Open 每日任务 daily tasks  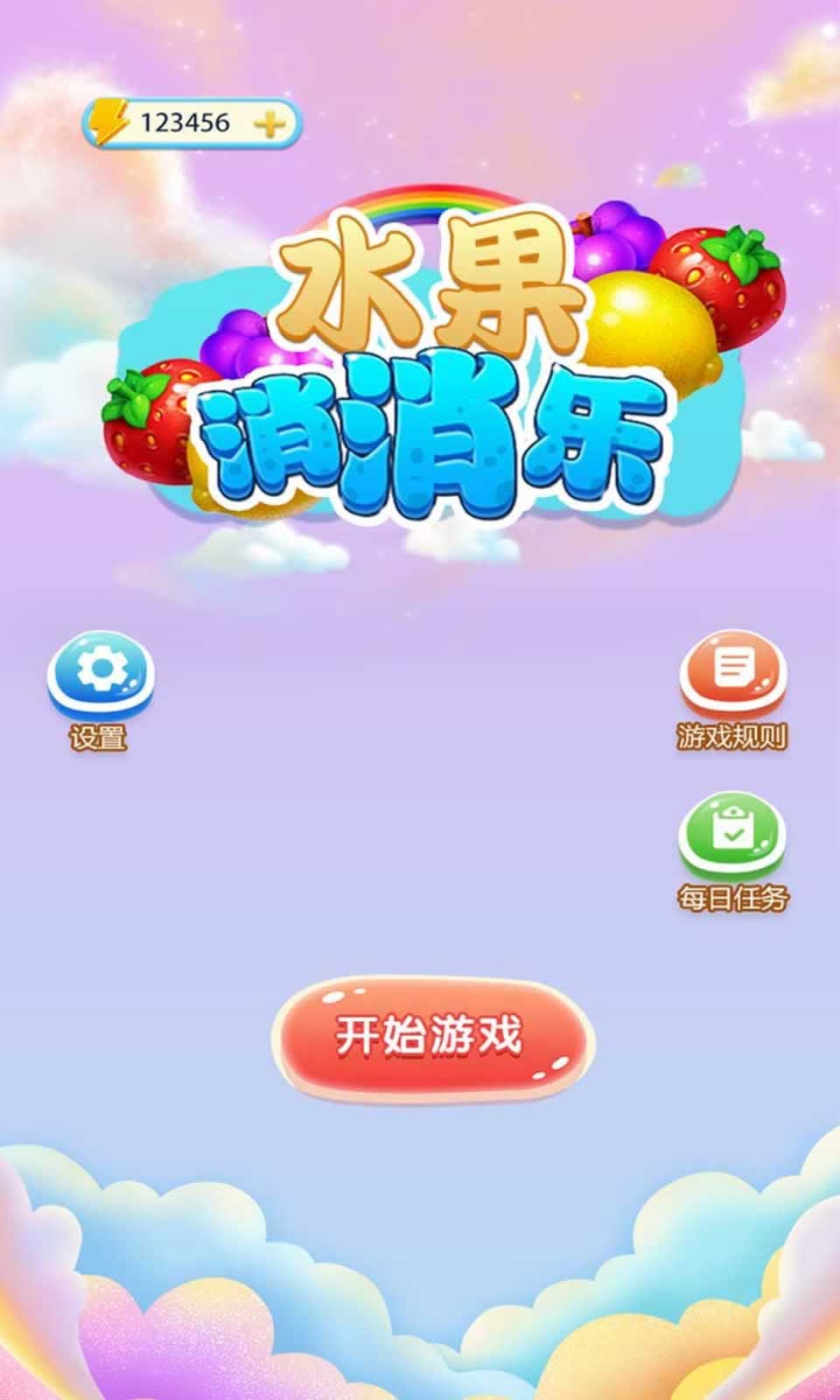tap(733, 837)
